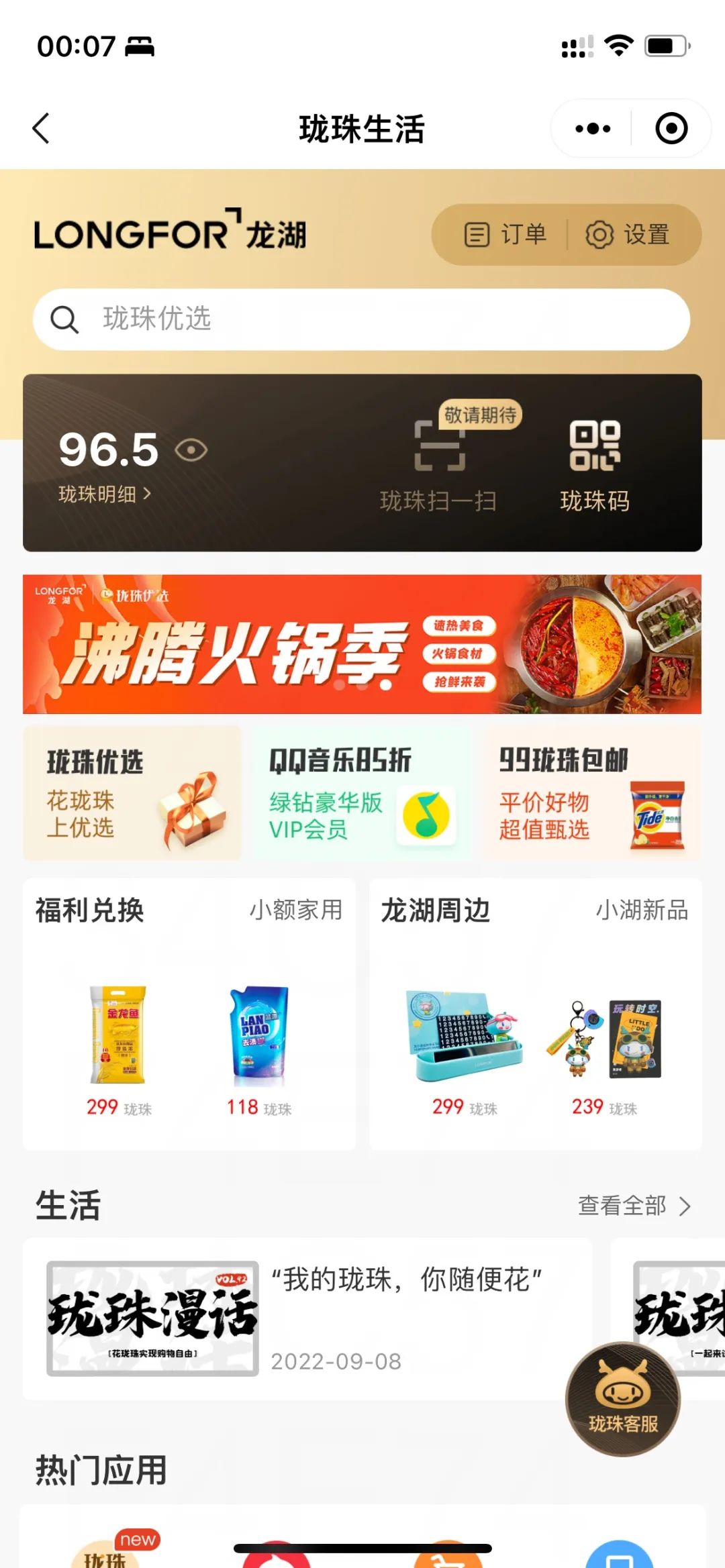Hide the 珑珠 balance with eye icon
Viewport: 725px width, 1568px height.
(x=191, y=450)
